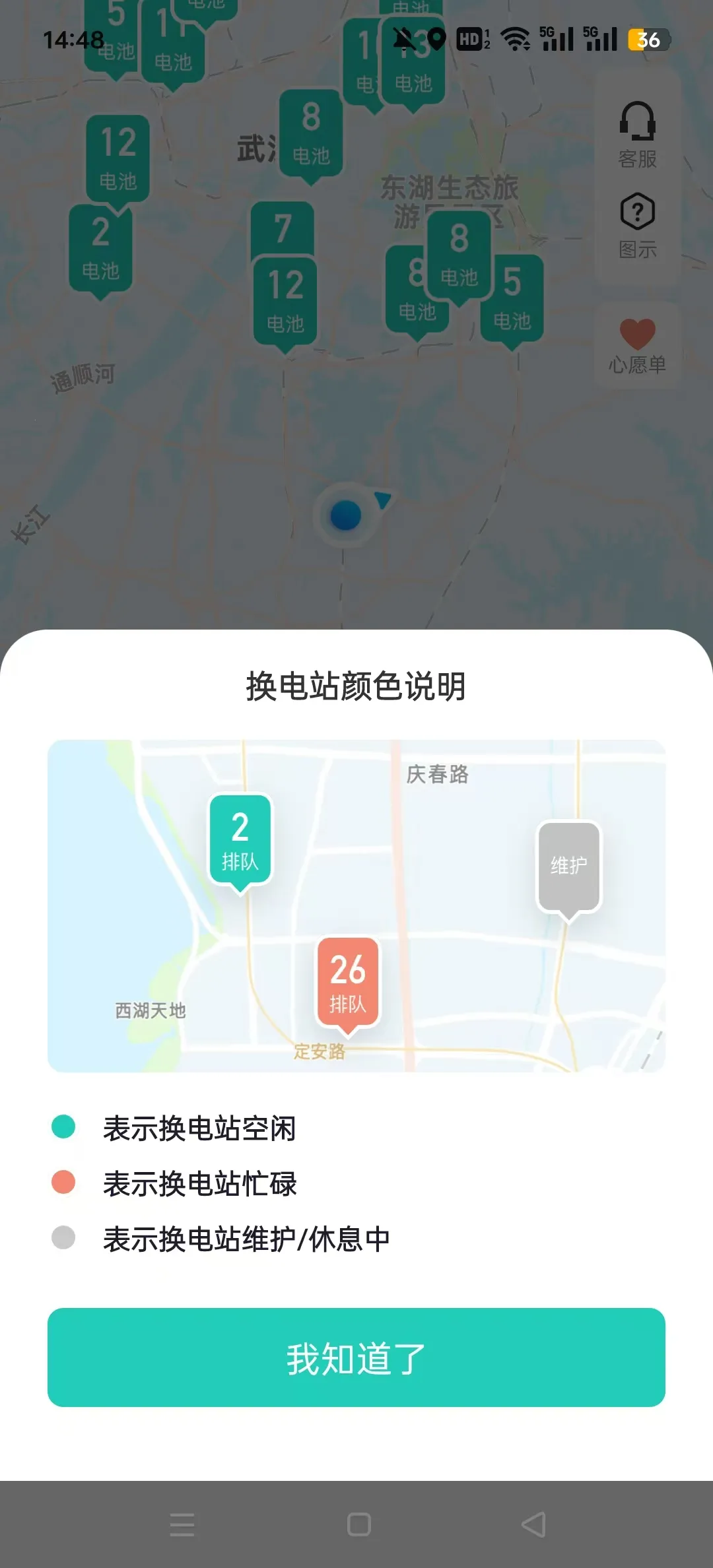Image resolution: width=713 pixels, height=1568 pixels.
Task: Tap the 我知道了 button
Action: pos(356,1357)
